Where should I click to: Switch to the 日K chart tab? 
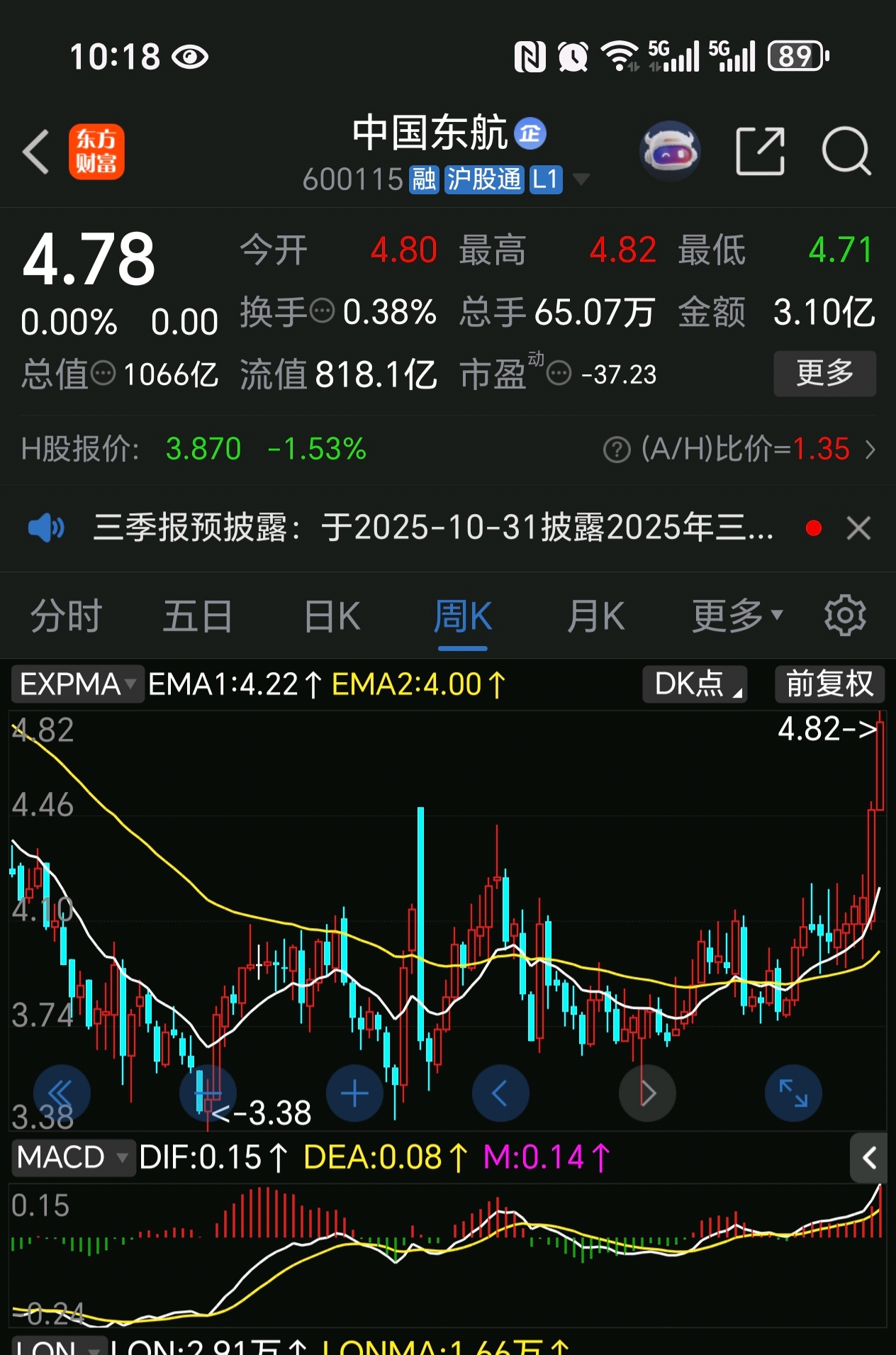(332, 615)
